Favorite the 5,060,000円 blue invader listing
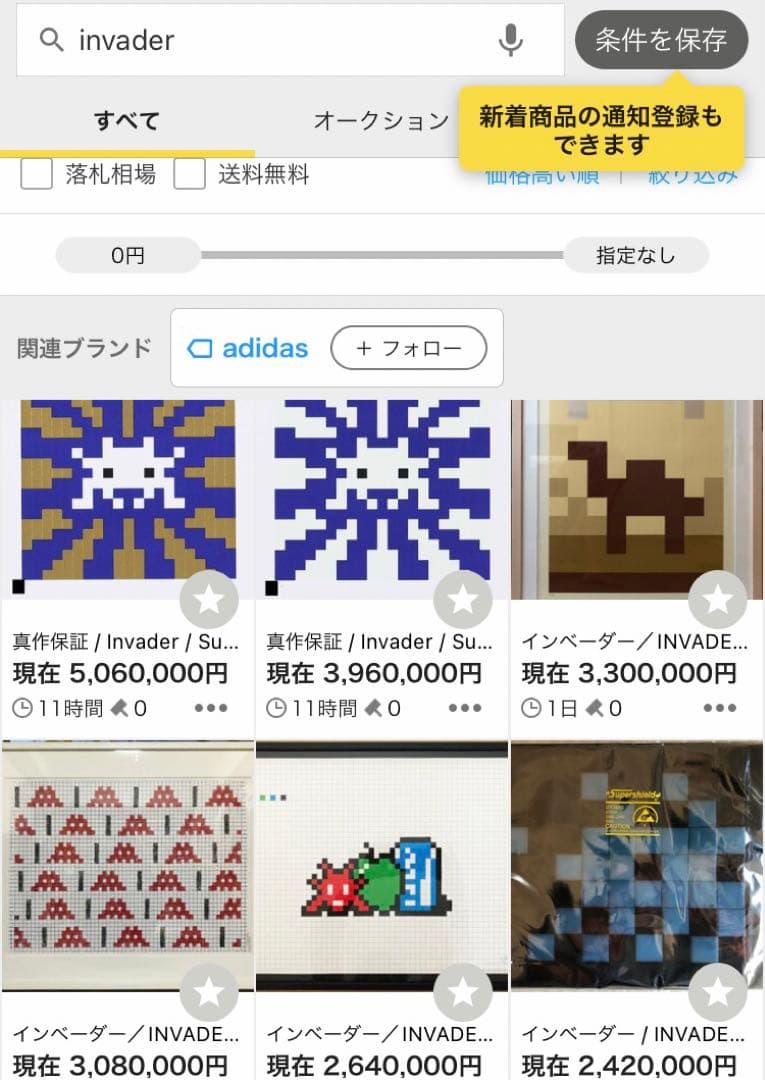Screen dimensions: 765x1080 [209, 598]
